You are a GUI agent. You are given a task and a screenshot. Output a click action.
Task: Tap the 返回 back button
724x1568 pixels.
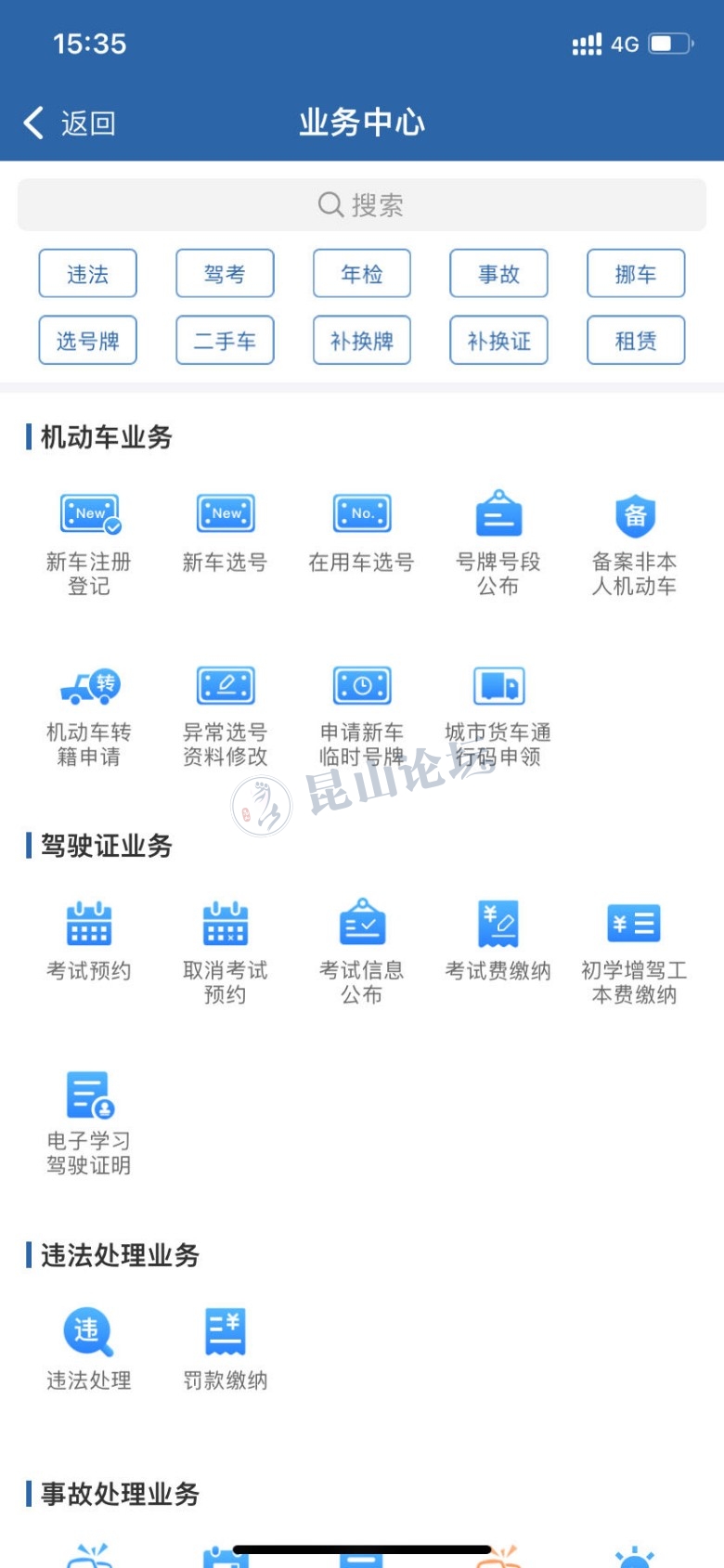[69, 123]
